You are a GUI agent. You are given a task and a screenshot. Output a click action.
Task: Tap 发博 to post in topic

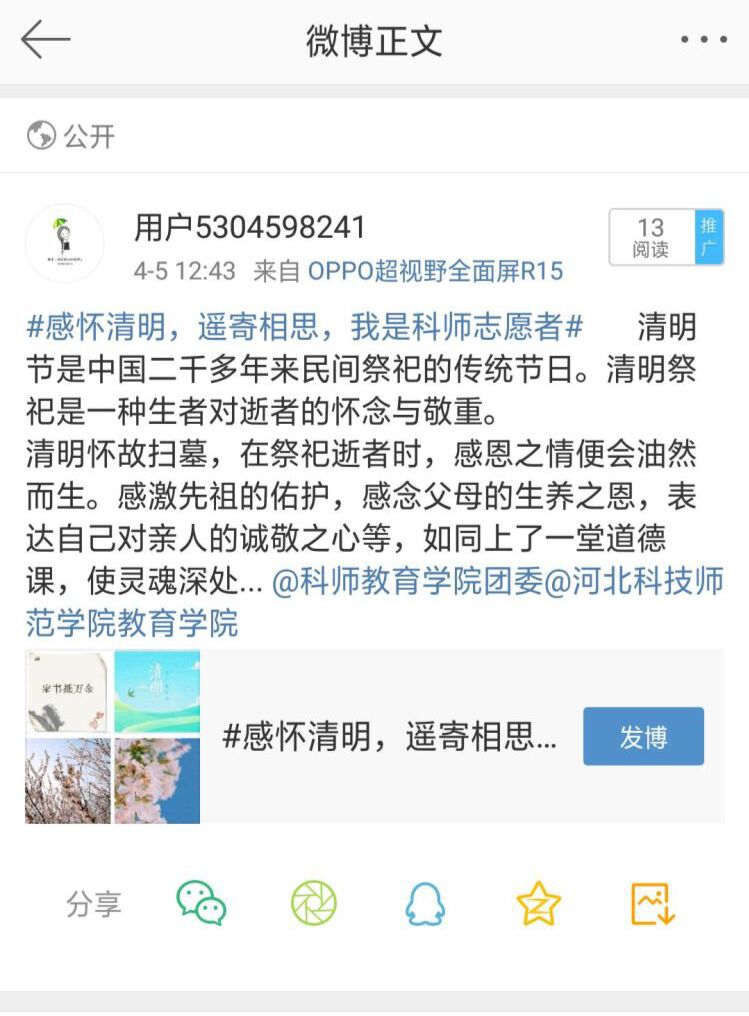(x=643, y=737)
